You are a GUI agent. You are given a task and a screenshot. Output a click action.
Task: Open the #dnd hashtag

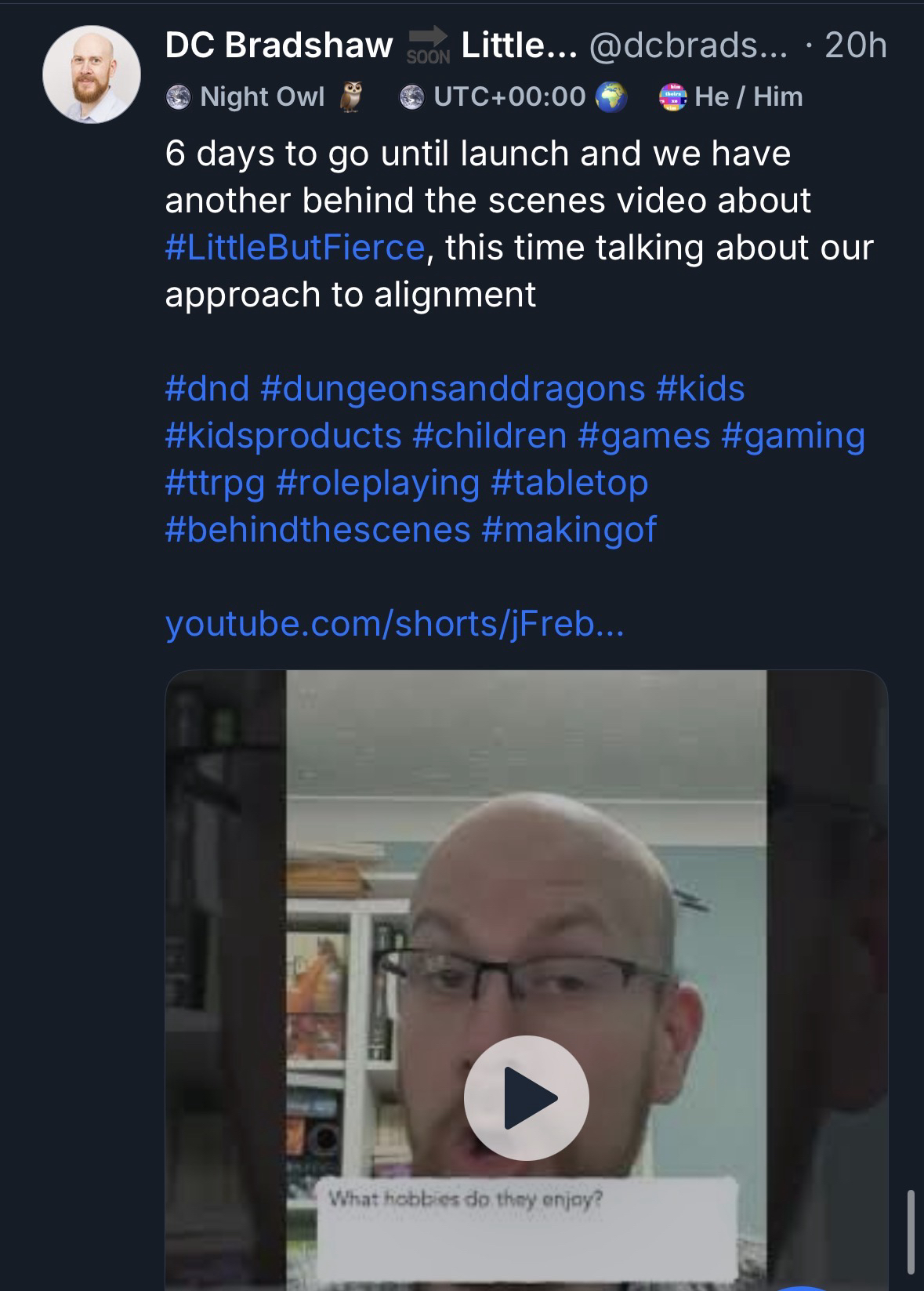click(207, 388)
